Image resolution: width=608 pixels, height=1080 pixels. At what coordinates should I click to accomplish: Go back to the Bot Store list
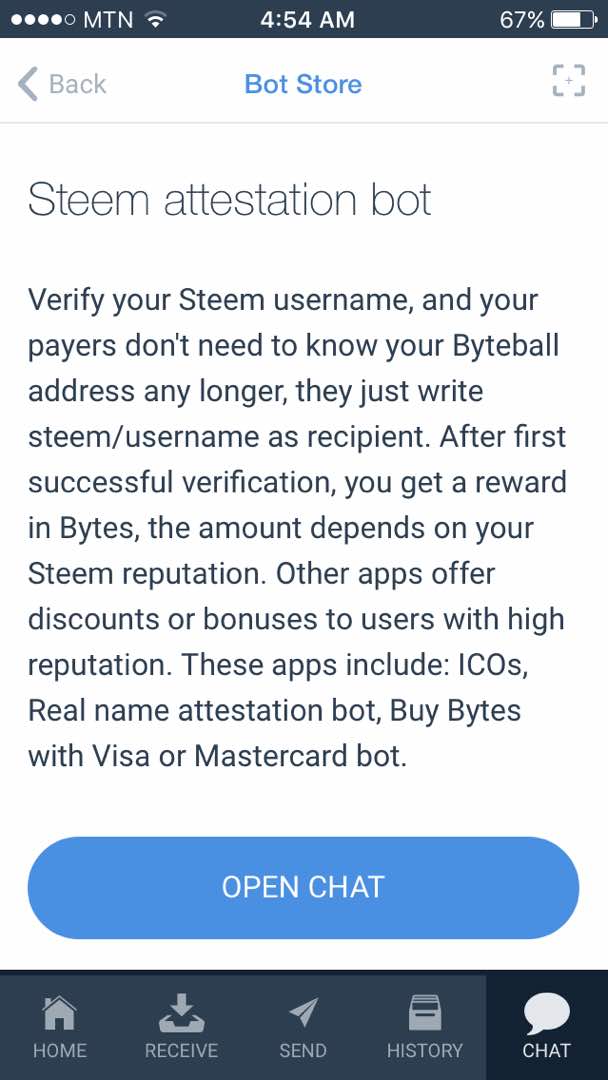(61, 84)
